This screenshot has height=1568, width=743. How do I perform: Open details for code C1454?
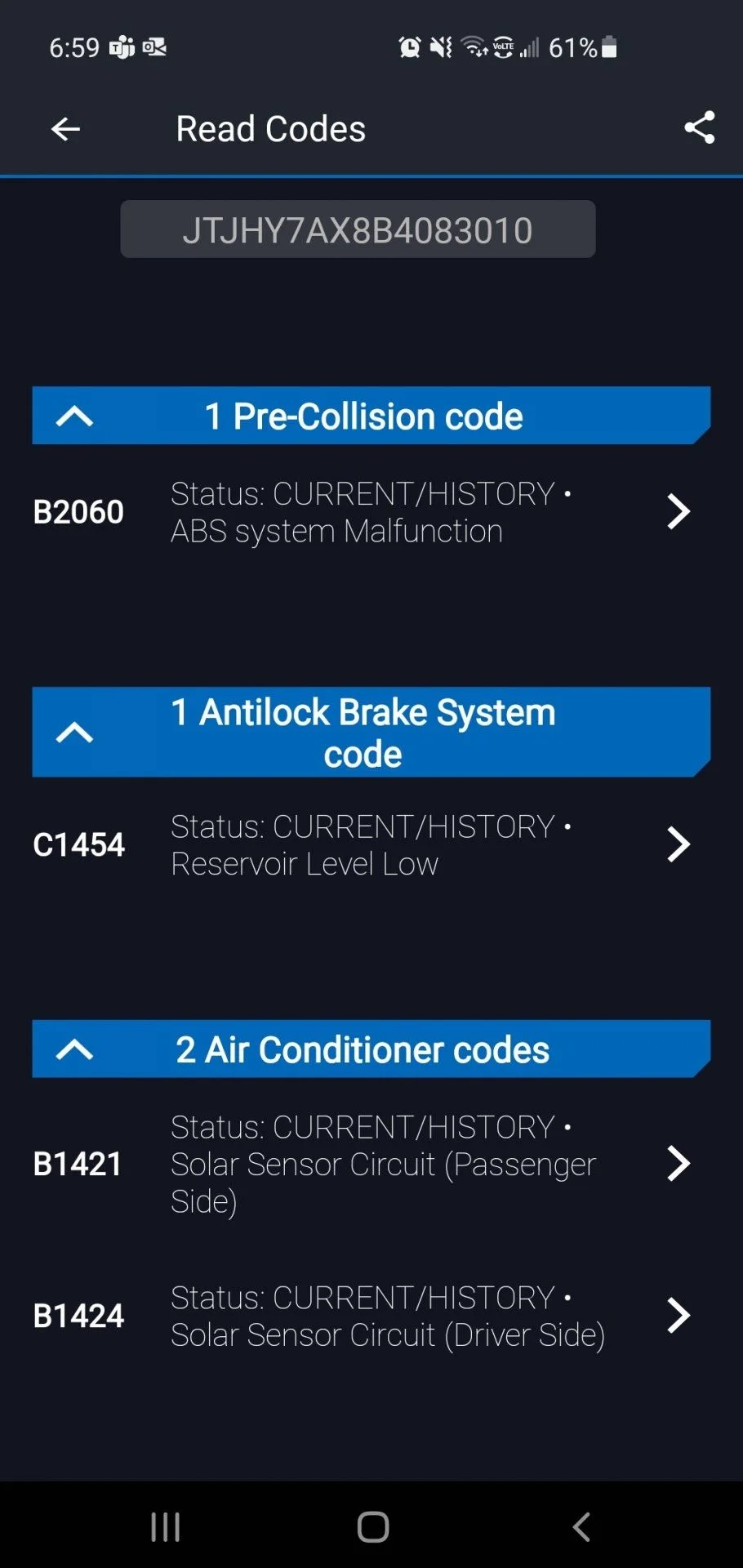(x=678, y=844)
